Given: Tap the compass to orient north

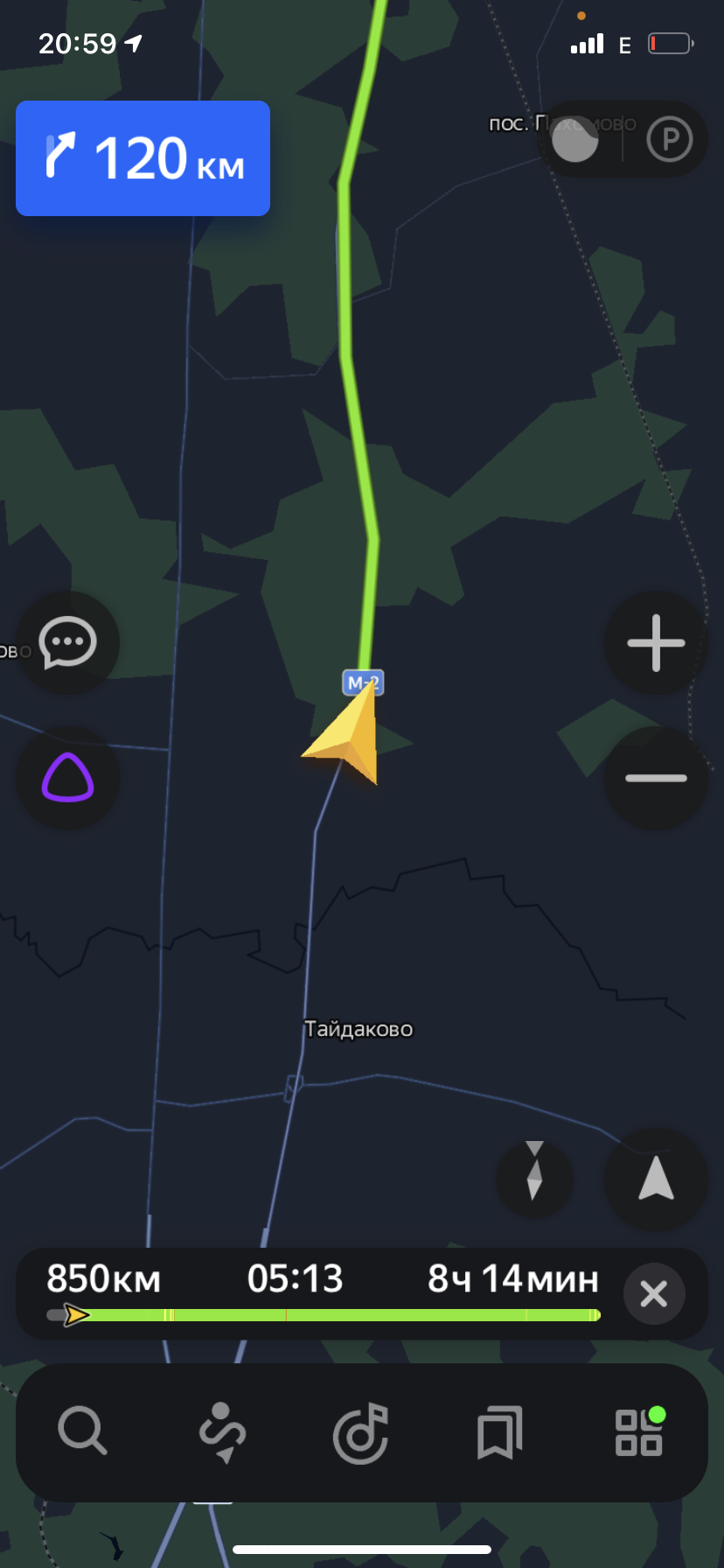Looking at the screenshot, I should click(534, 1179).
